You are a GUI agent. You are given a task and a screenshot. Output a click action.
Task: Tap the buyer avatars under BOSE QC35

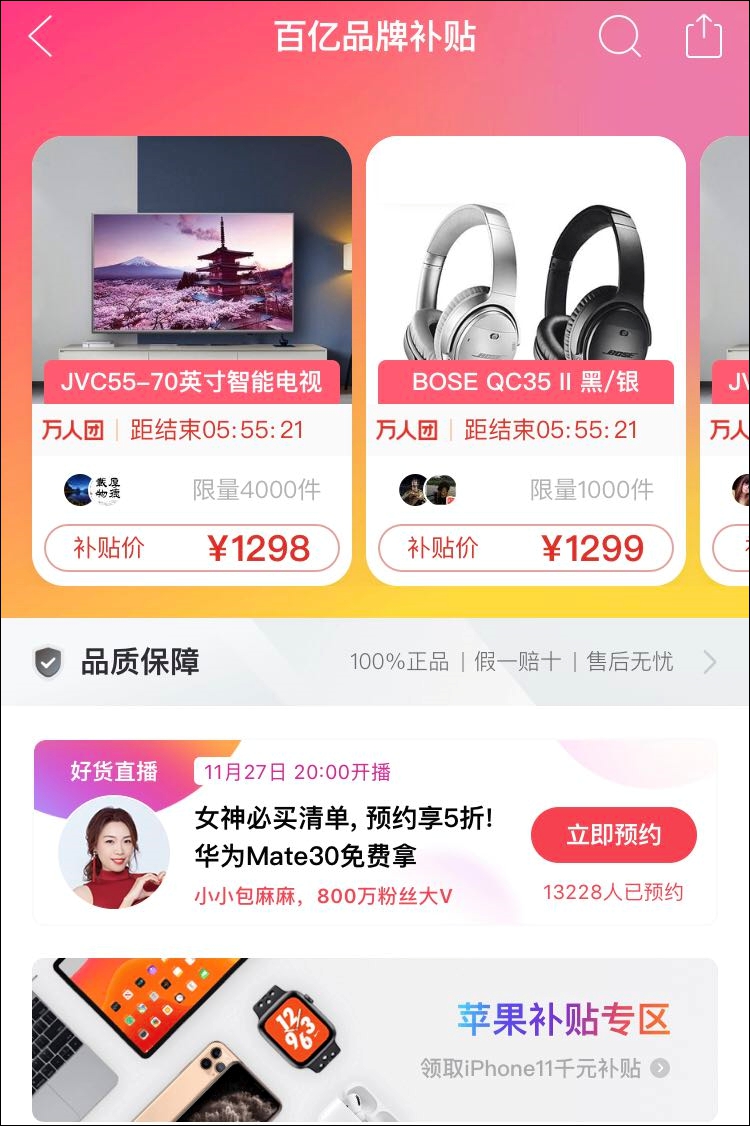[x=432, y=490]
